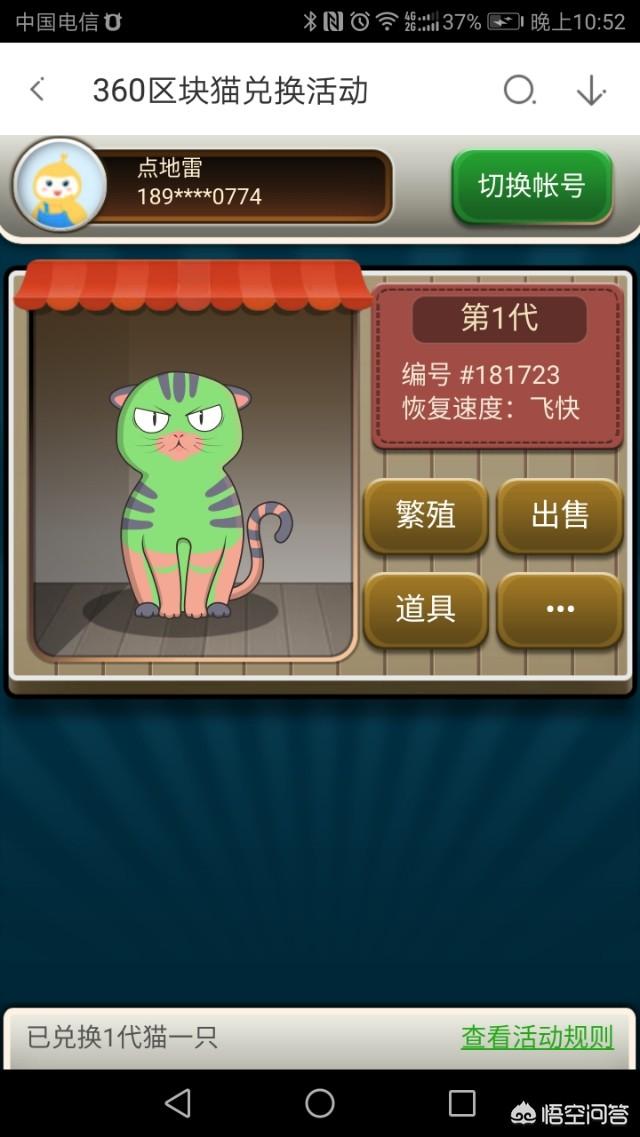Tap the circle refresh icon in the title bar
Viewport: 640px width, 1137px height.
[519, 90]
